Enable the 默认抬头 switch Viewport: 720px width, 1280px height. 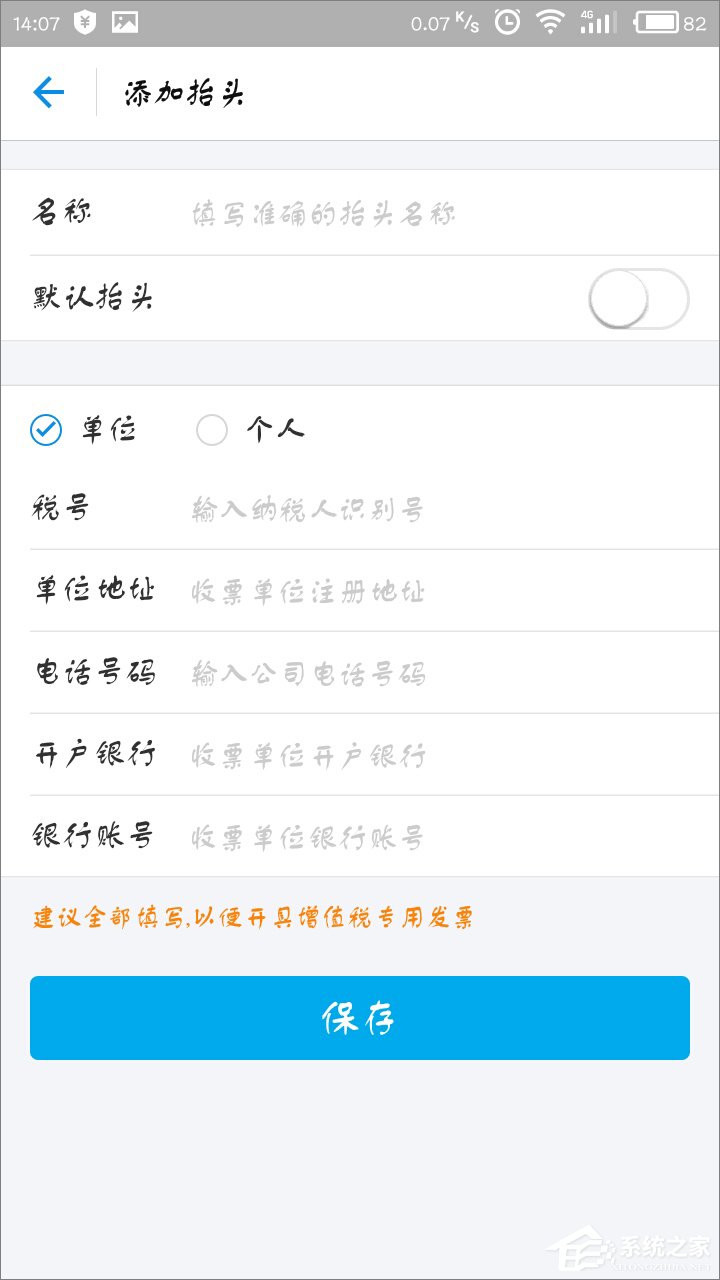point(637,298)
